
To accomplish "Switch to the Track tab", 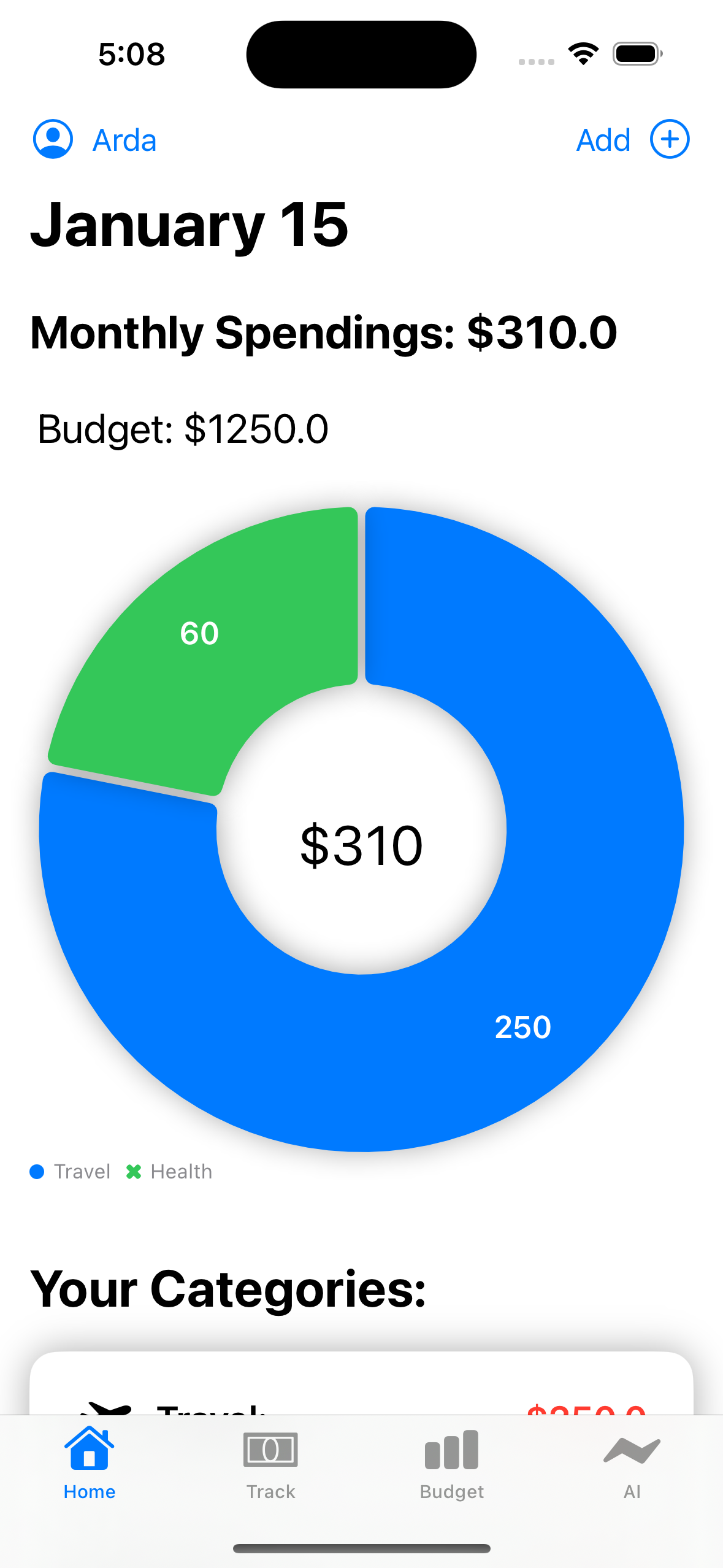I will coord(270,1465).
